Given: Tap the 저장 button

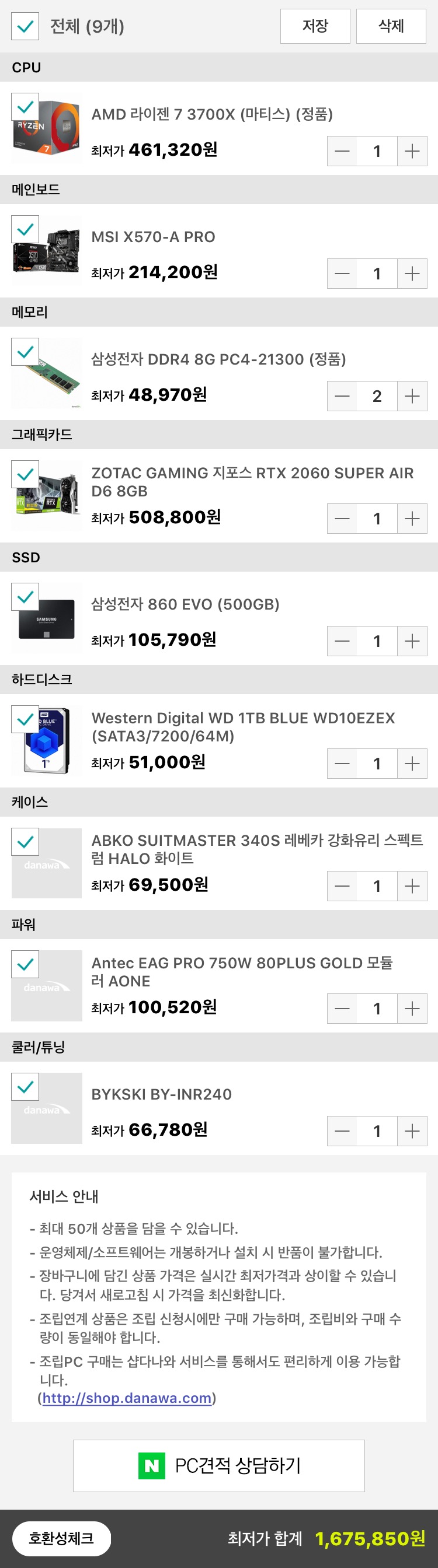Looking at the screenshot, I should 315,26.
